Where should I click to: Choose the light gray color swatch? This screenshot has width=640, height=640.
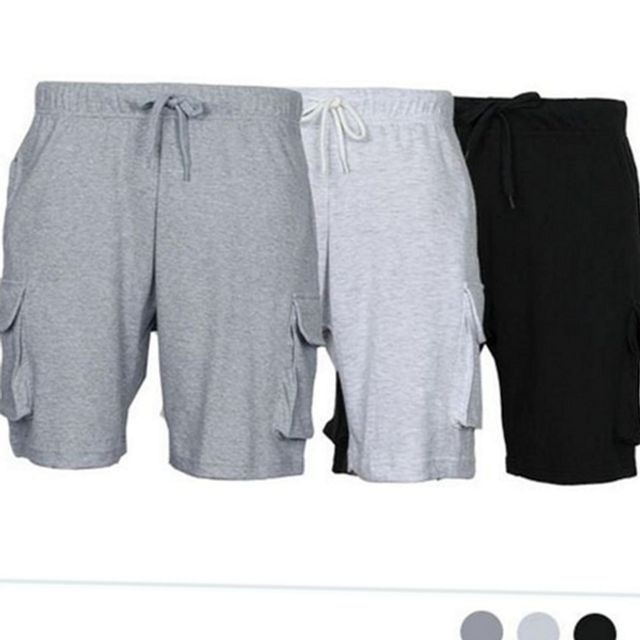click(538, 626)
